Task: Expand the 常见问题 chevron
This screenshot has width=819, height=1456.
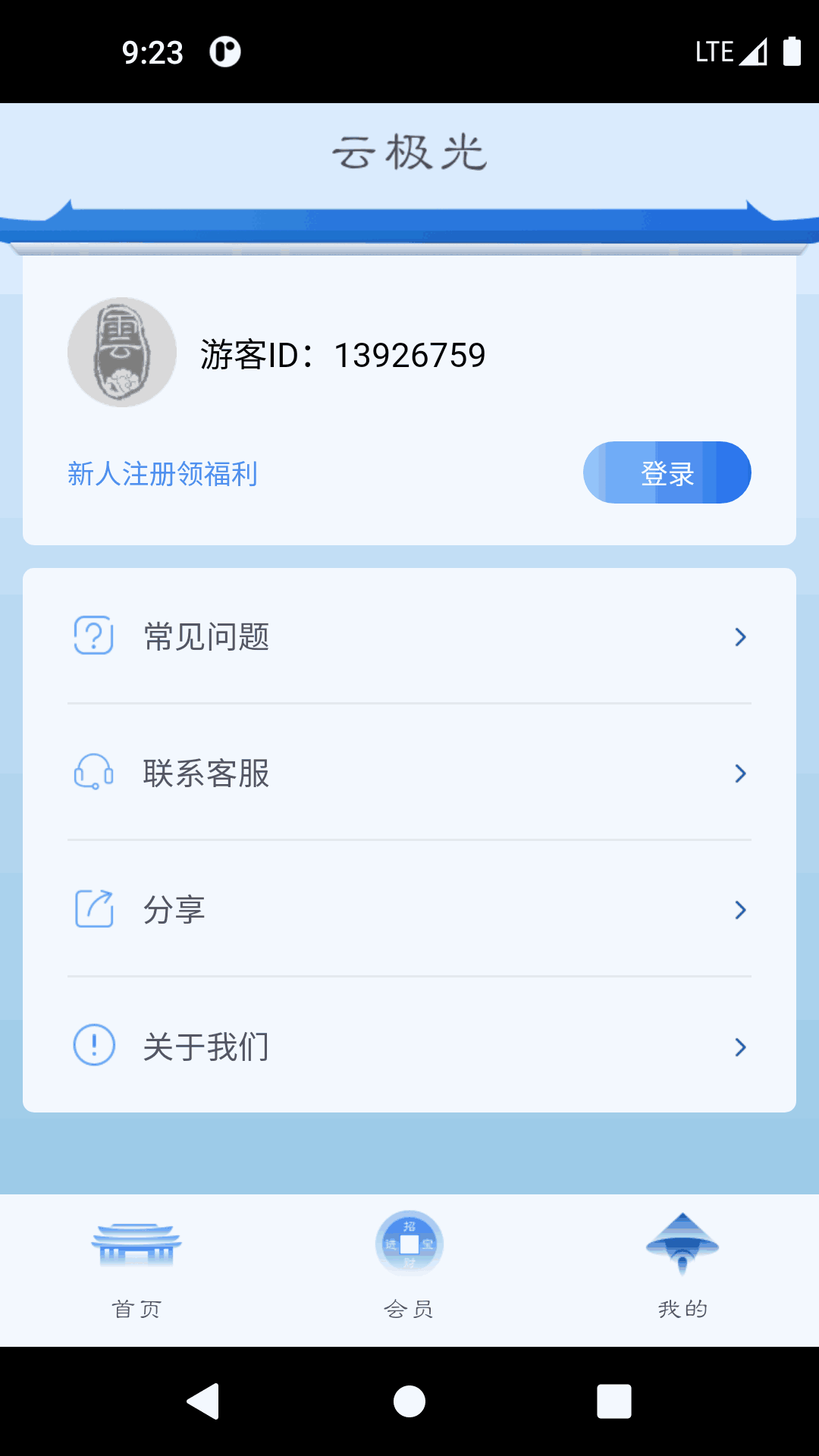Action: point(741,637)
